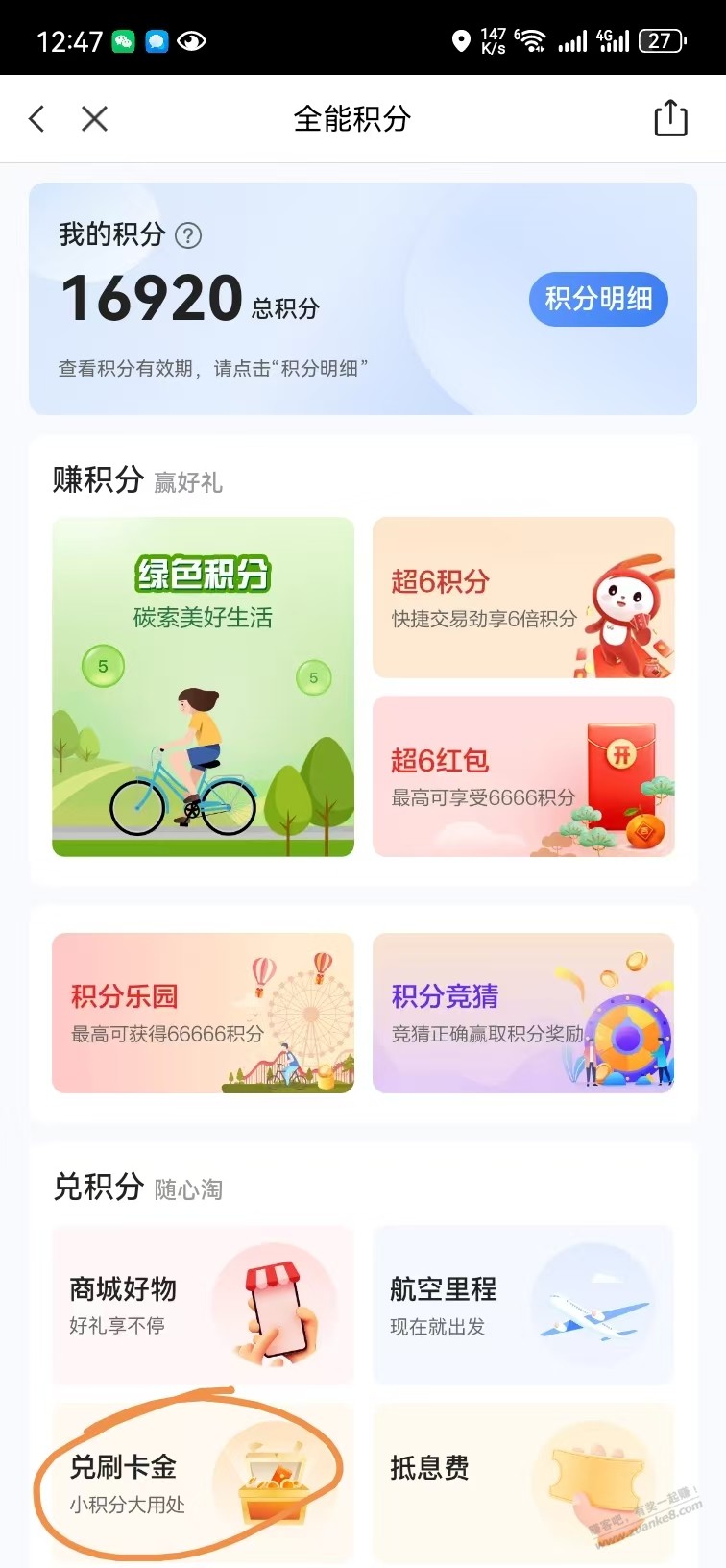This screenshot has width=726, height=1568.
Task: Select 商城好物 to redeem gifts
Action: 203,1305
